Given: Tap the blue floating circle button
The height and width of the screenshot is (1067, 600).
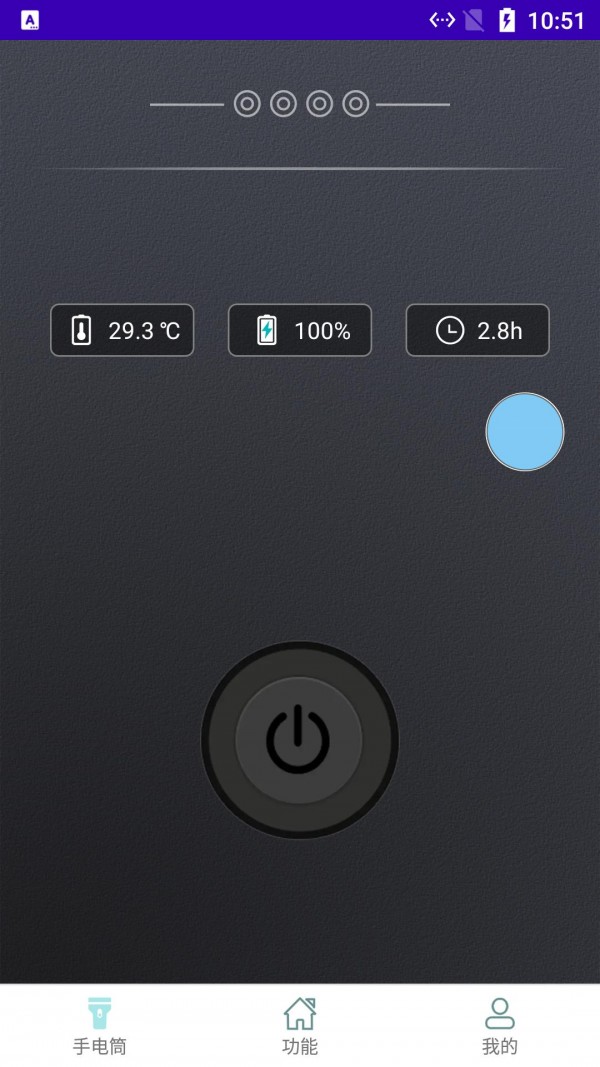Looking at the screenshot, I should (525, 432).
